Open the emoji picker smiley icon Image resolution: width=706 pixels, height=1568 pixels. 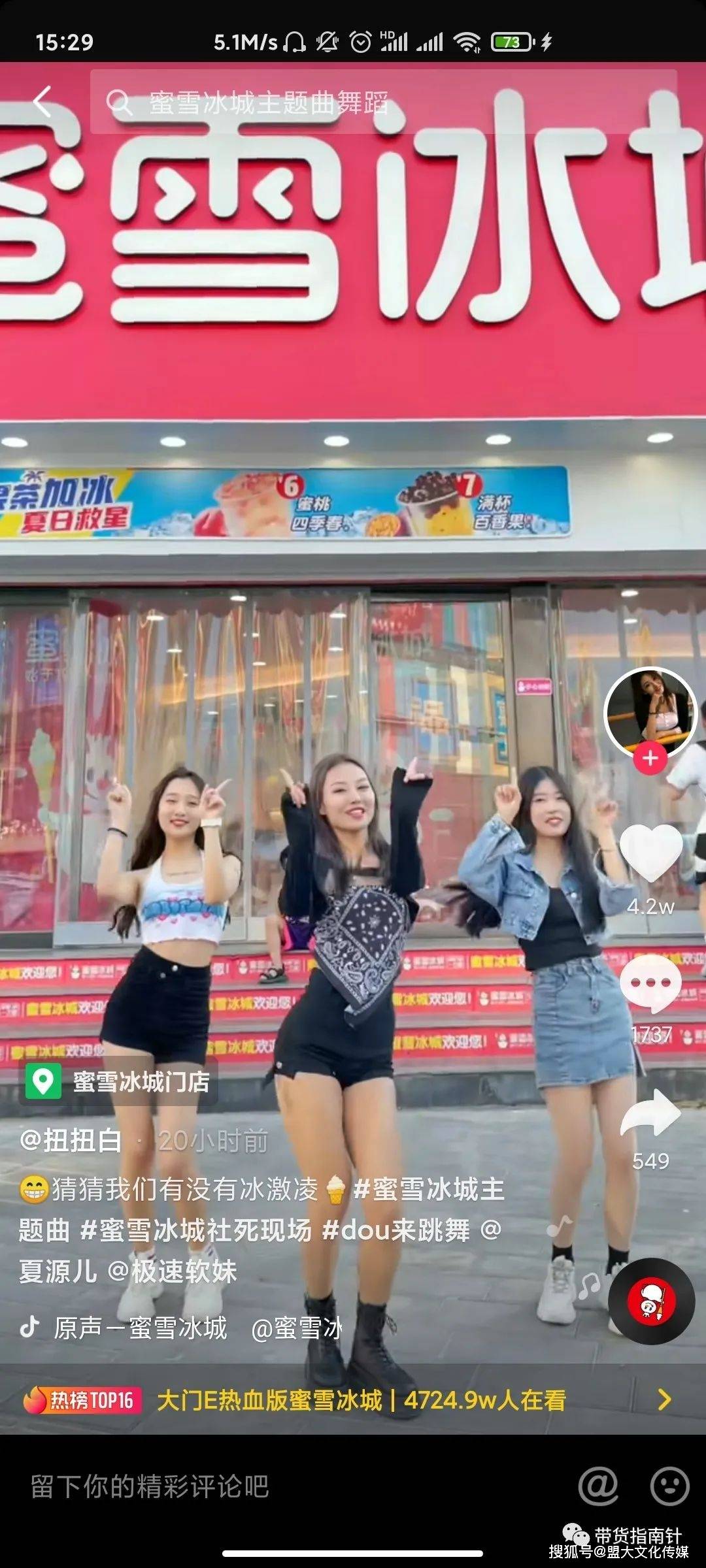[669, 1485]
